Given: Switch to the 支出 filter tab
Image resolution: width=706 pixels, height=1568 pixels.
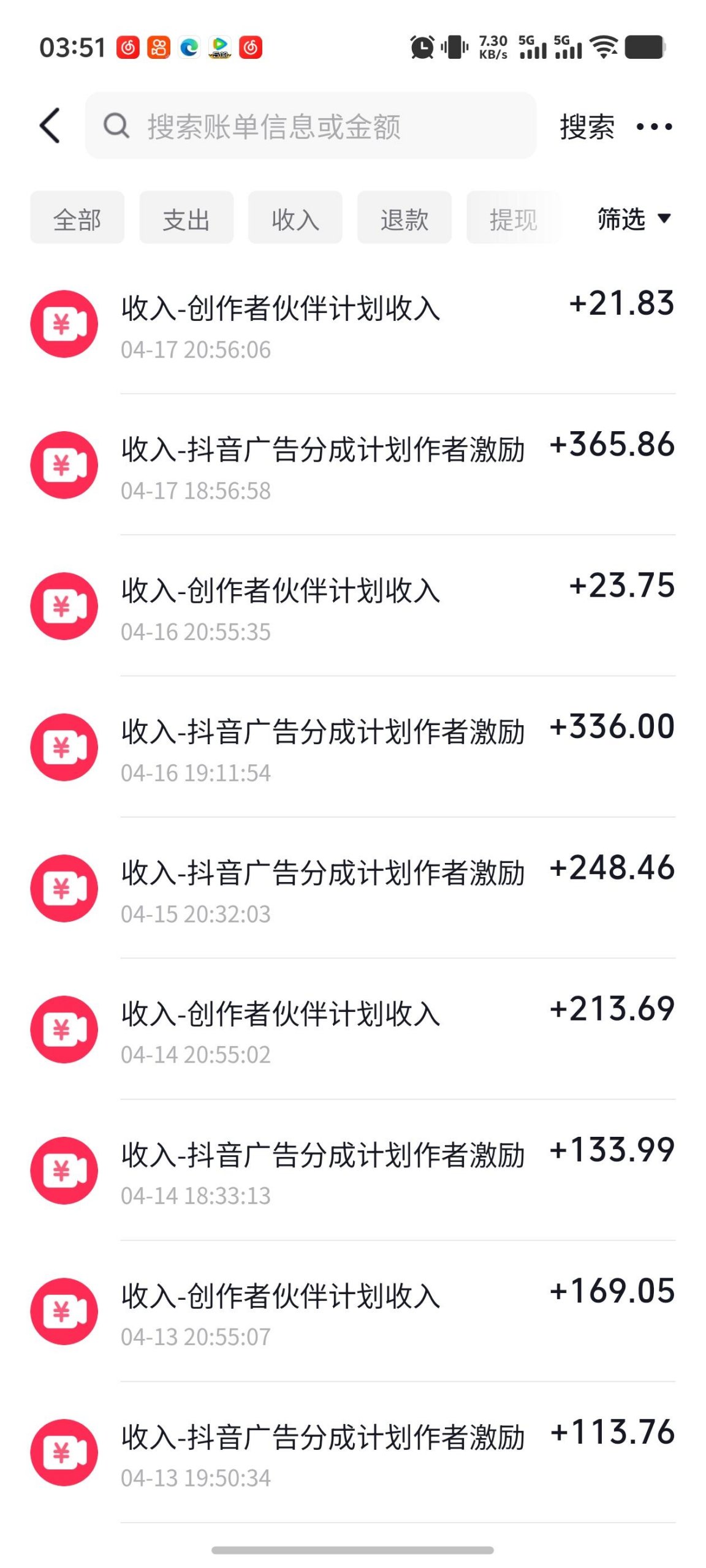Looking at the screenshot, I should point(186,218).
